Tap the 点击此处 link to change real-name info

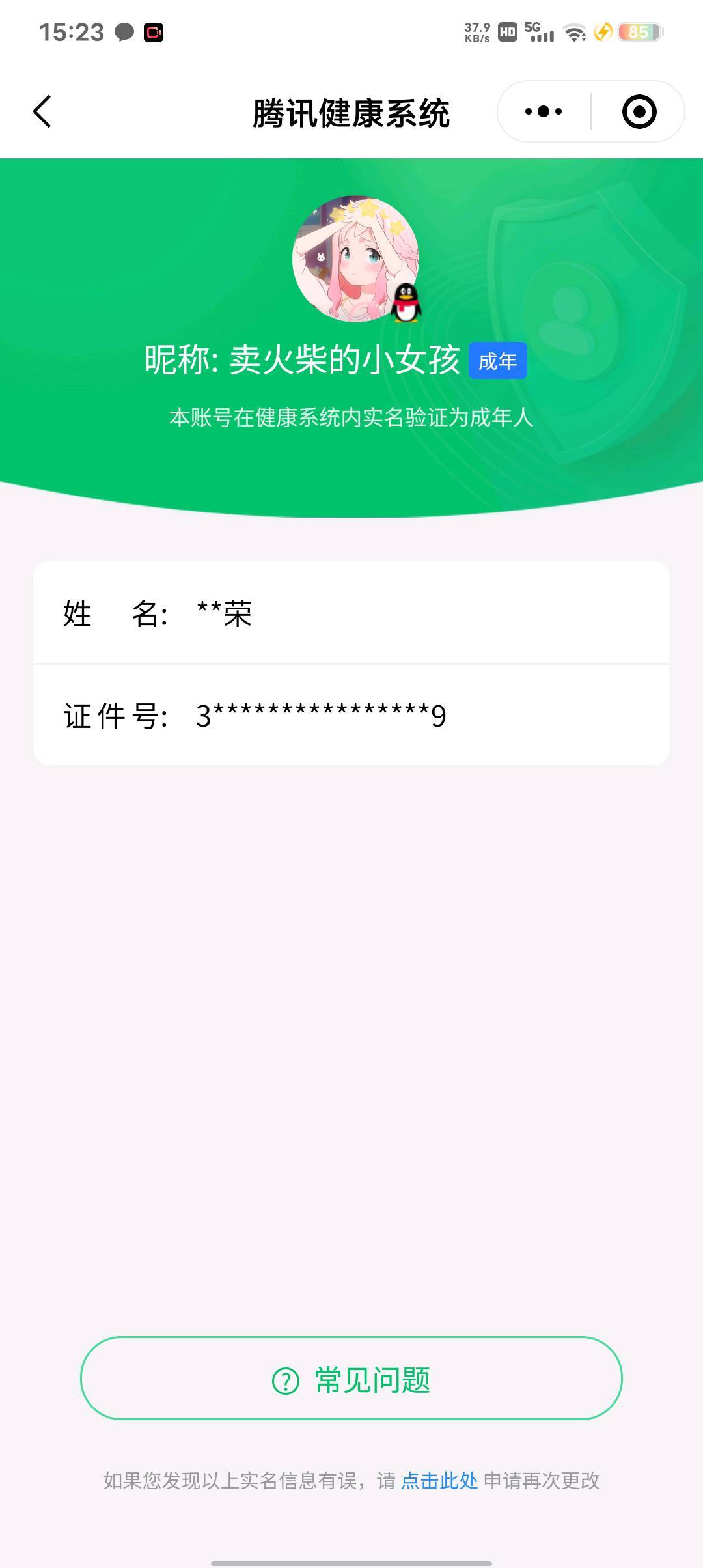pos(439,1481)
